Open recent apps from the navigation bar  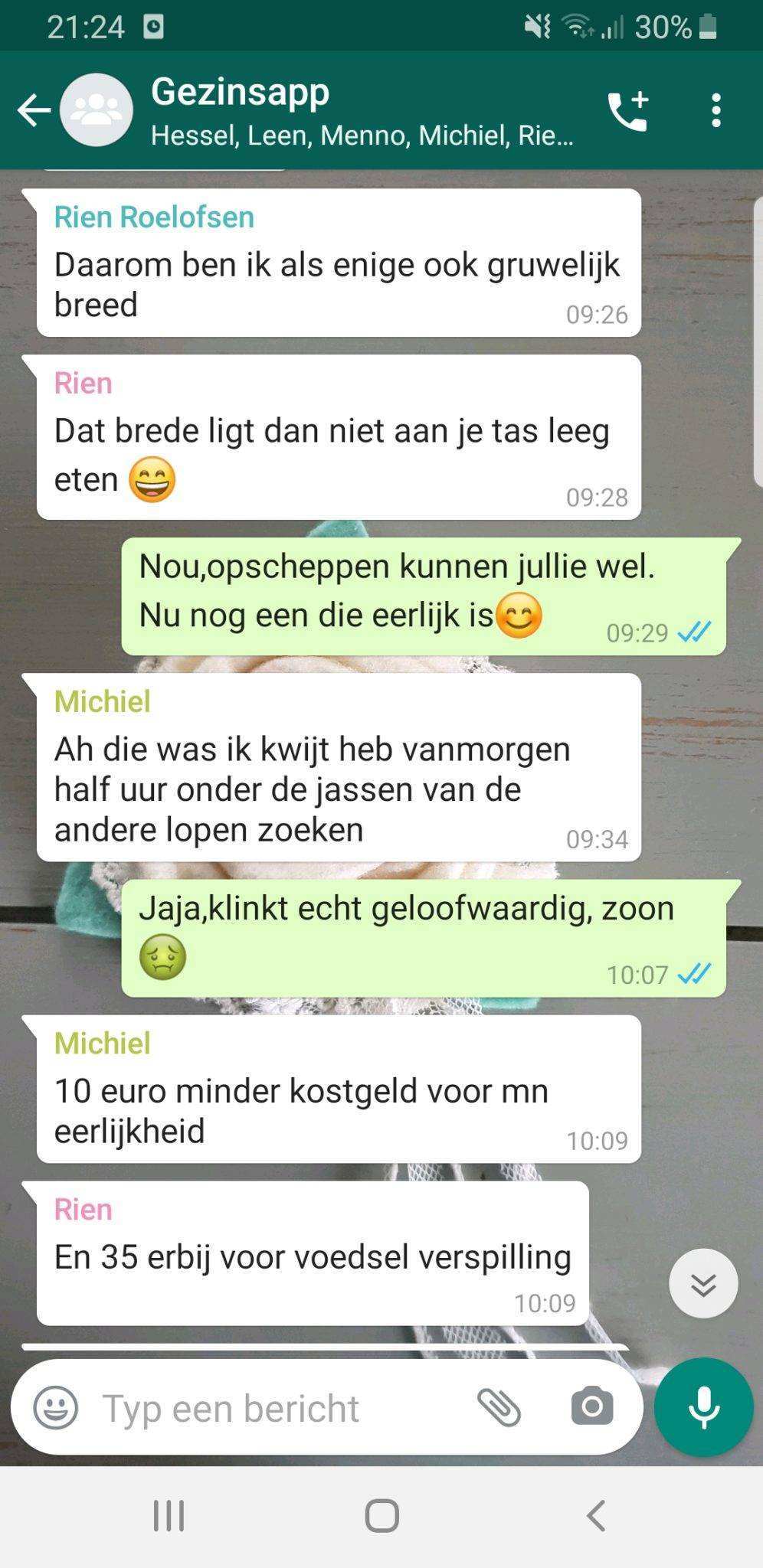click(x=169, y=1515)
